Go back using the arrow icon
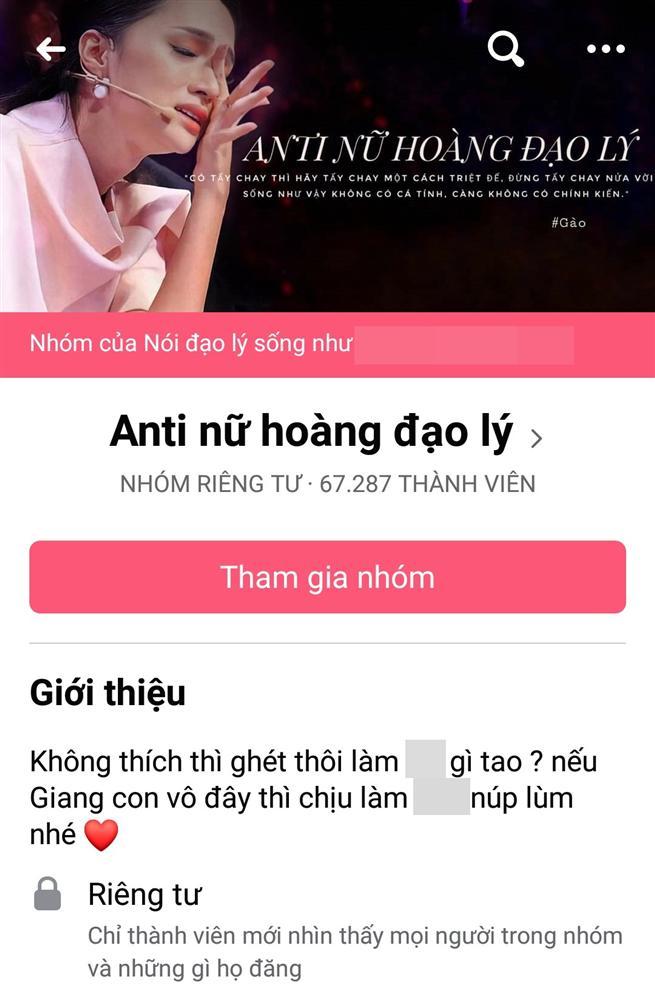The width and height of the screenshot is (655, 1000). [x=50, y=49]
